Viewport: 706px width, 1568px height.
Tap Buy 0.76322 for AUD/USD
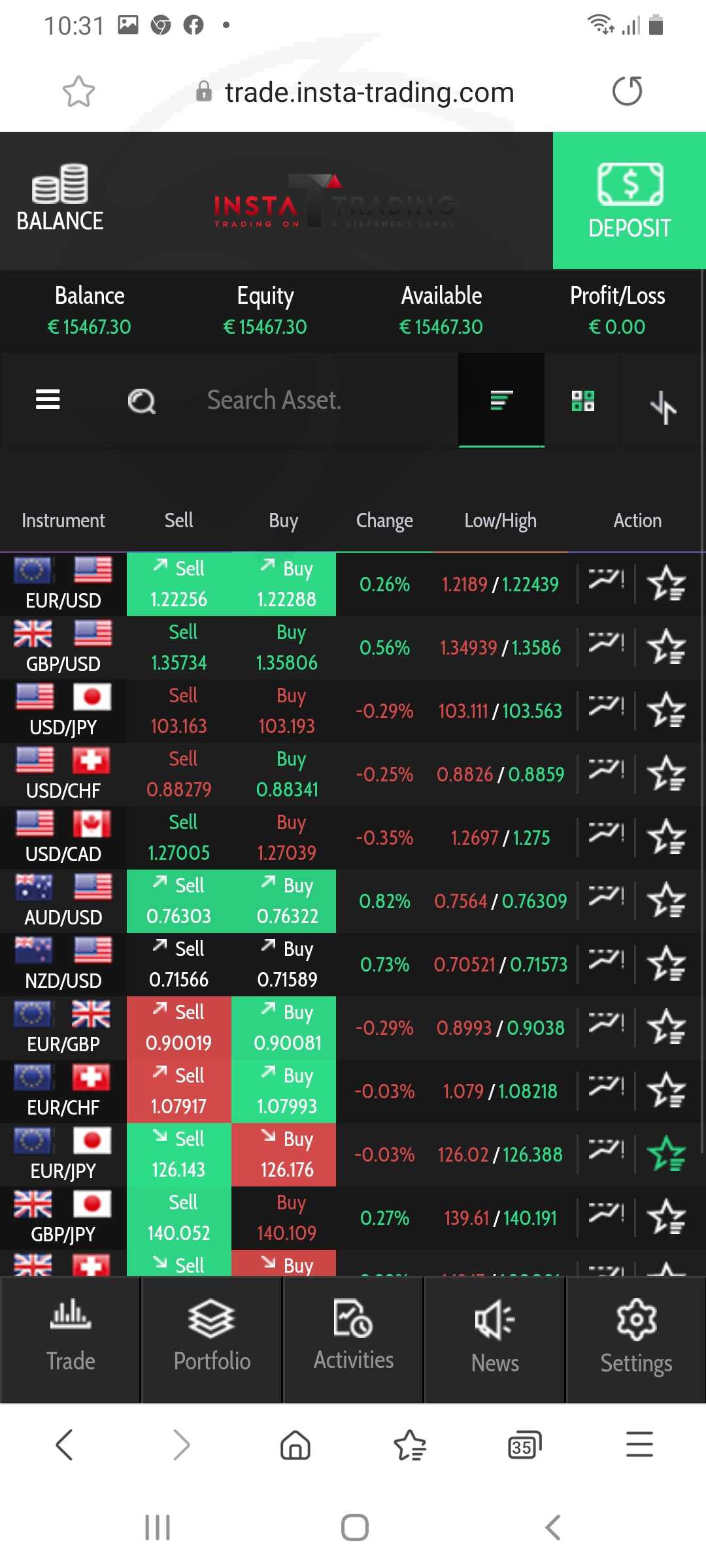pos(287,901)
